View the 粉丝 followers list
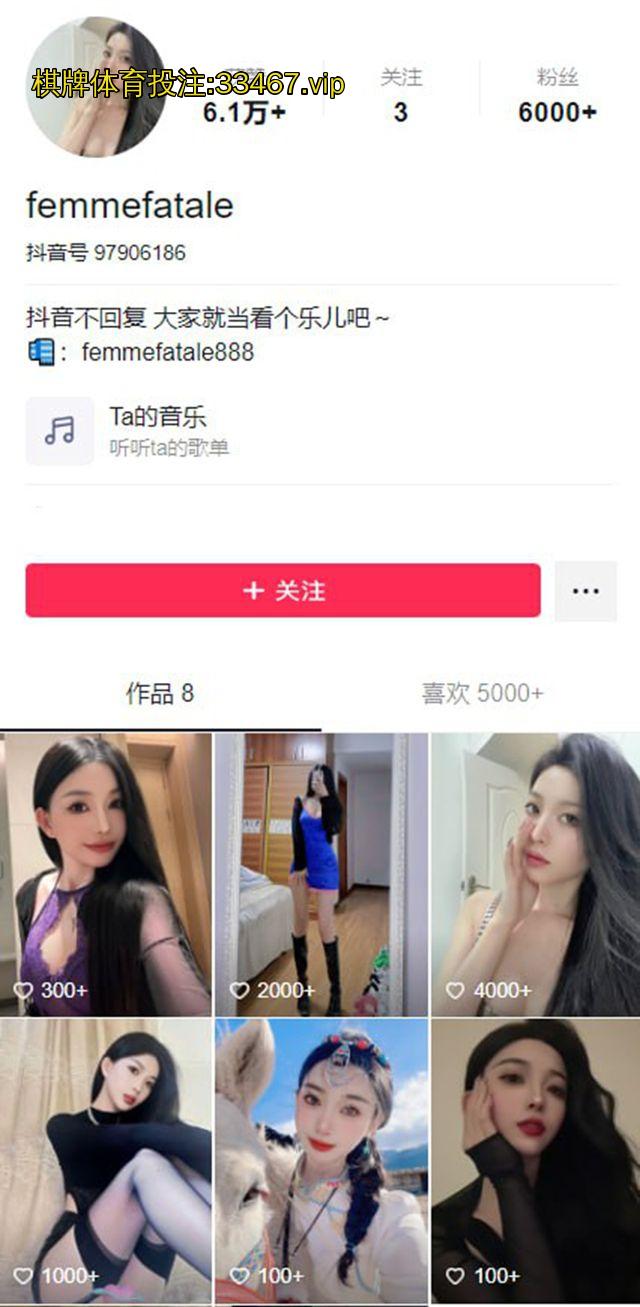The image size is (640, 1307). tap(557, 96)
